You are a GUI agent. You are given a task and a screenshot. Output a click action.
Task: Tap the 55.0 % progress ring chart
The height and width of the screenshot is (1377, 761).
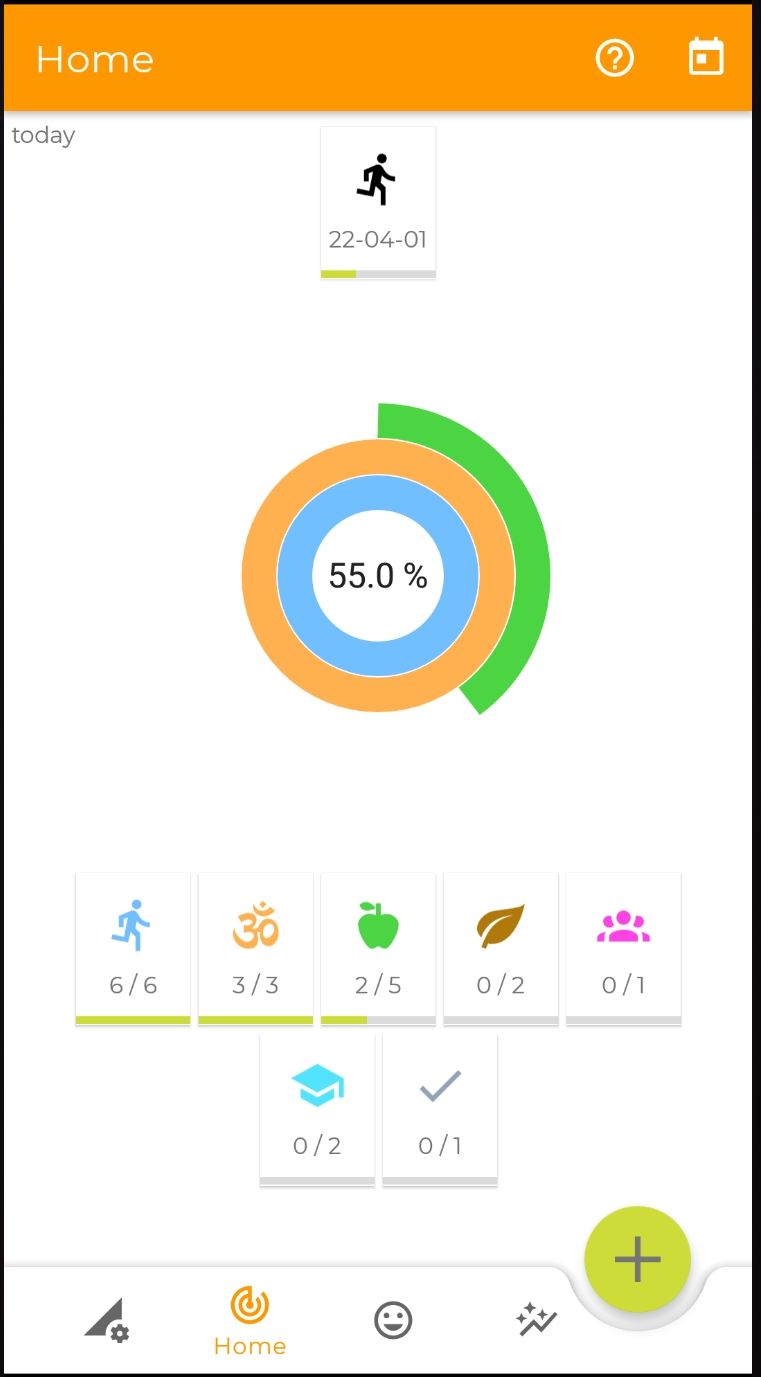pyautogui.click(x=395, y=559)
